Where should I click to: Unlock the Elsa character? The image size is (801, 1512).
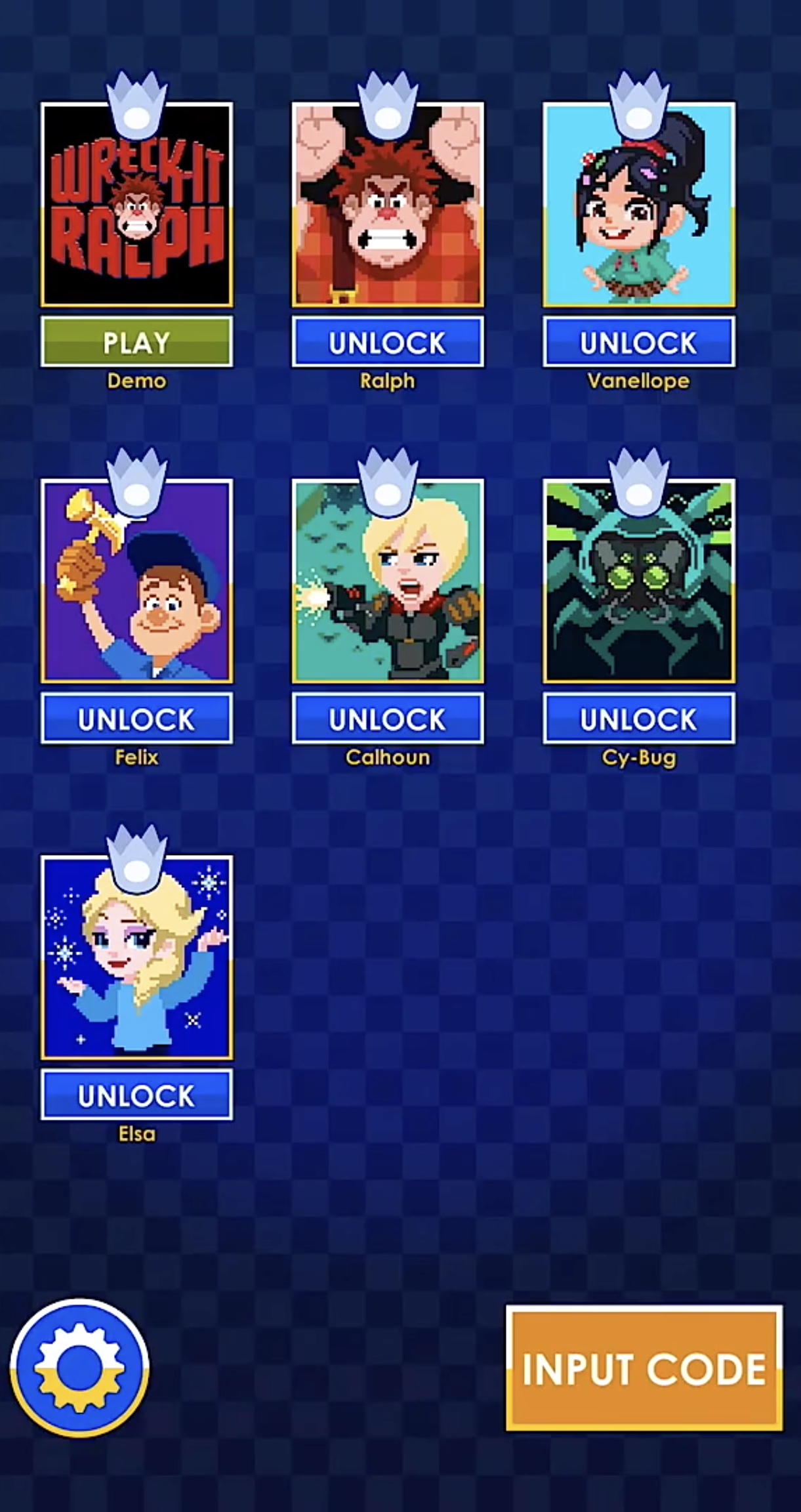(136, 1095)
